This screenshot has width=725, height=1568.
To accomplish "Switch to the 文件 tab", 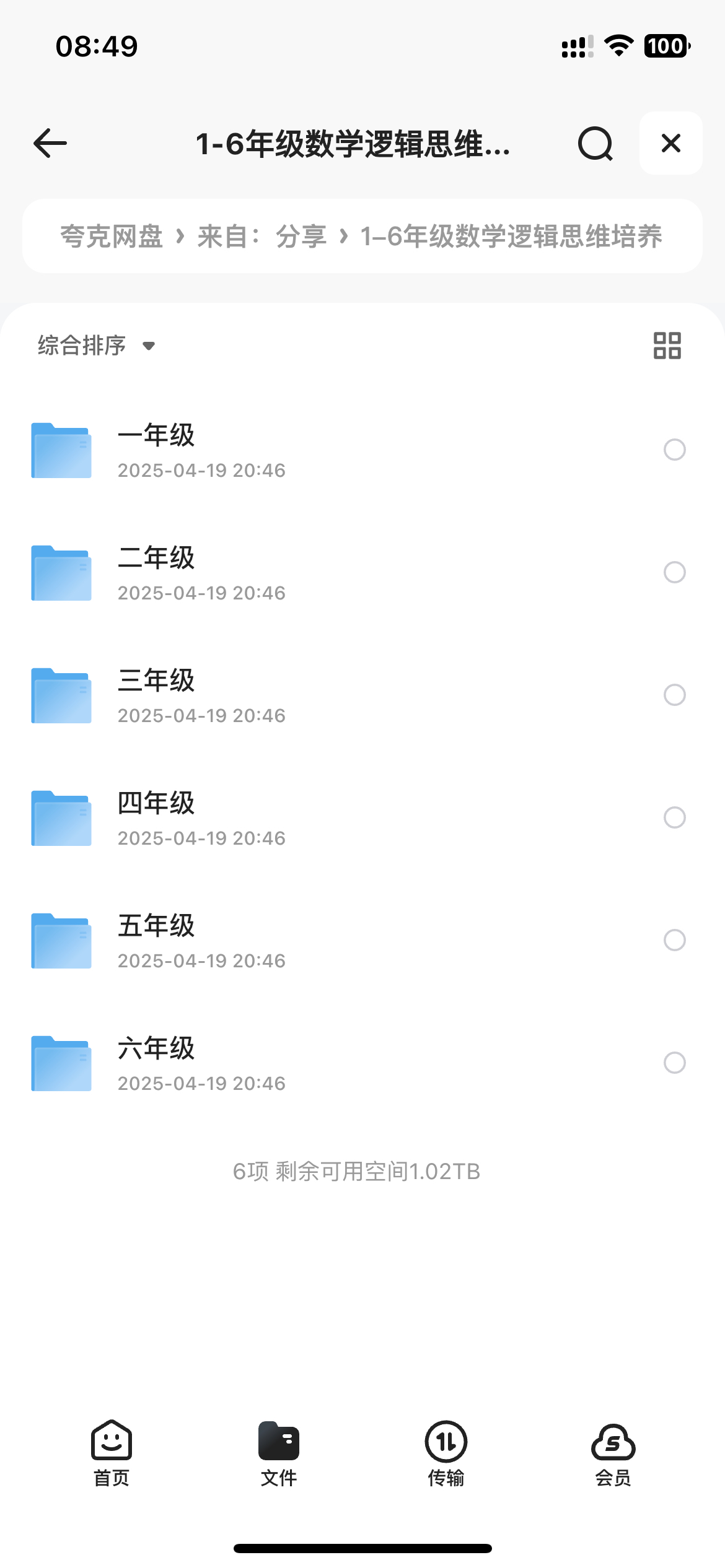I will click(x=279, y=1453).
